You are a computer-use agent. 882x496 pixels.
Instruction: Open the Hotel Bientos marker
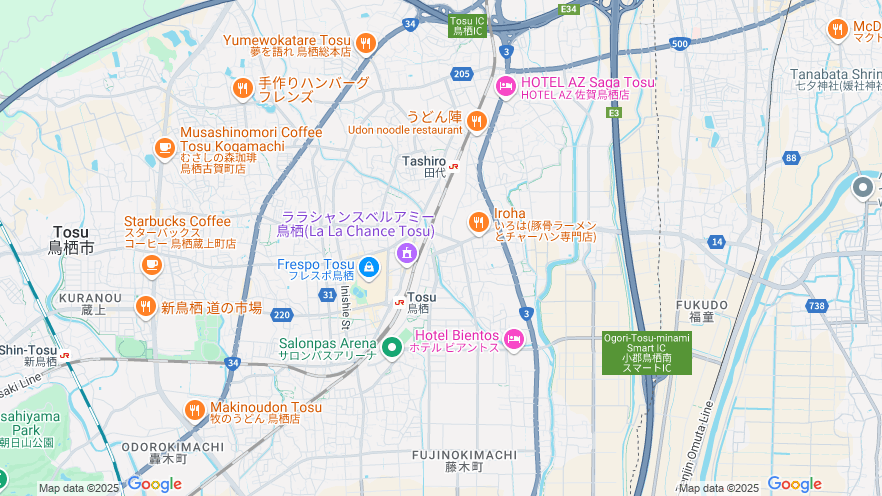[514, 340]
